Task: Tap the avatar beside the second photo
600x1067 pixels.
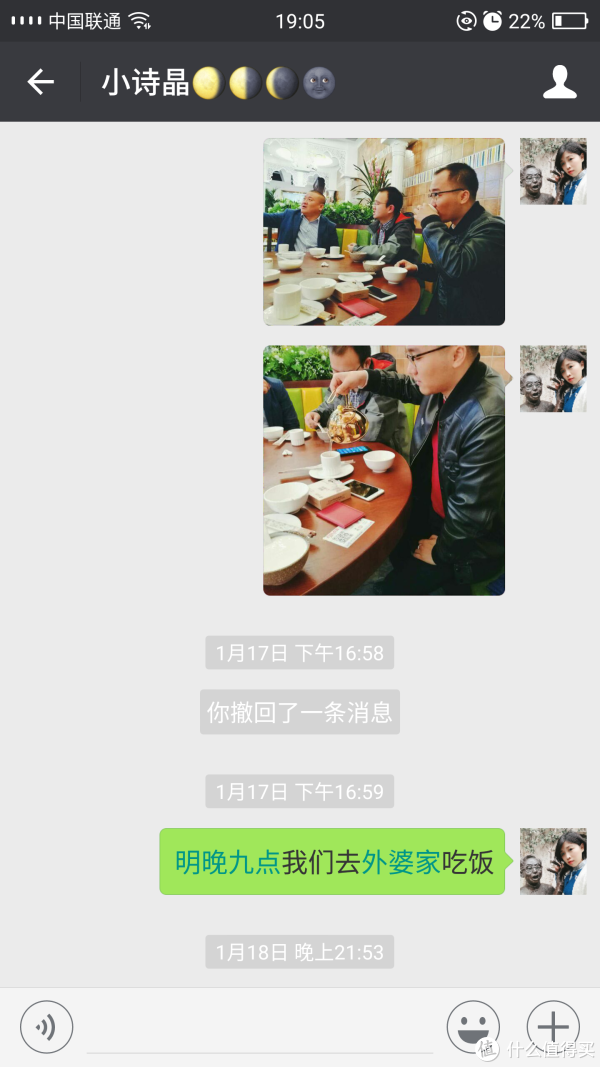Action: click(x=553, y=379)
